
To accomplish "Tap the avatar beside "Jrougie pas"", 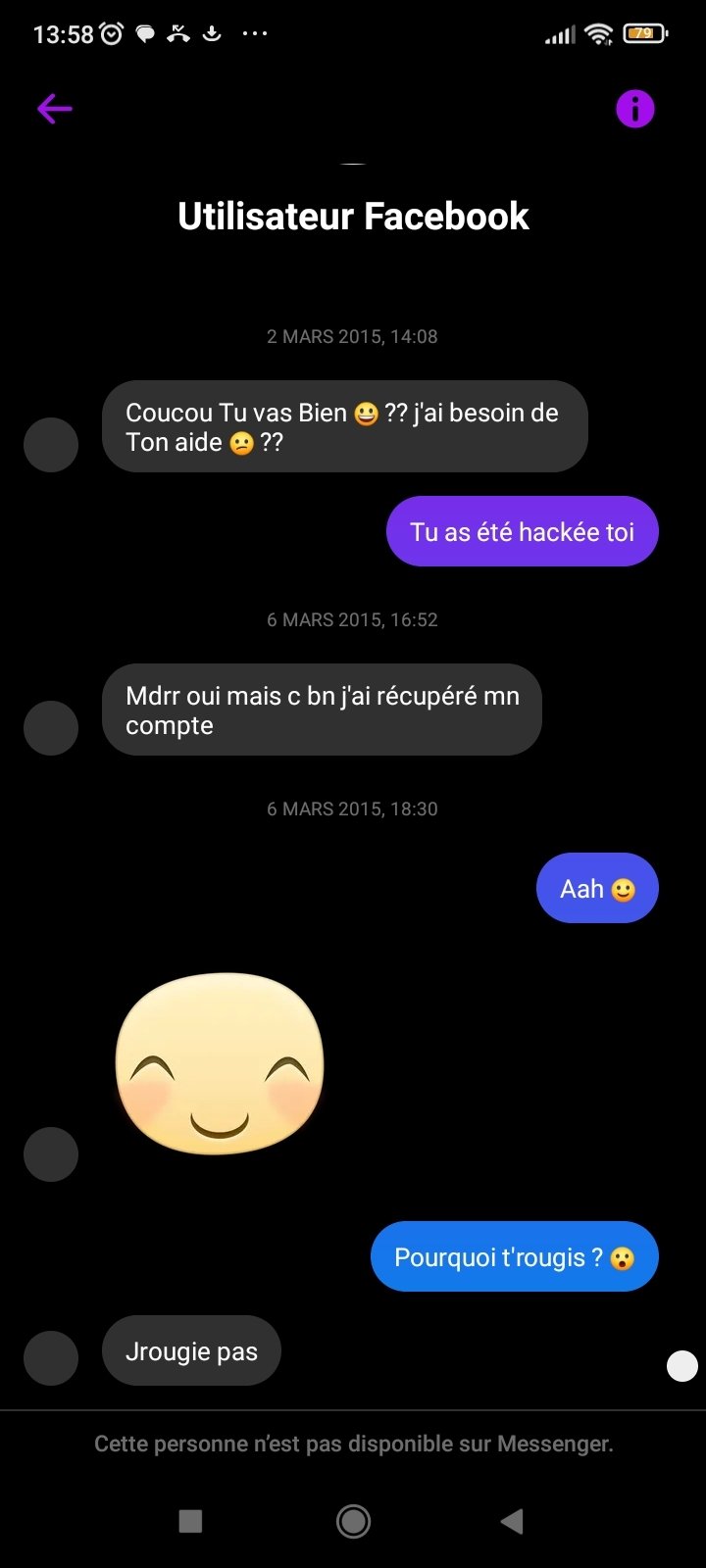I will pyautogui.click(x=51, y=1357).
